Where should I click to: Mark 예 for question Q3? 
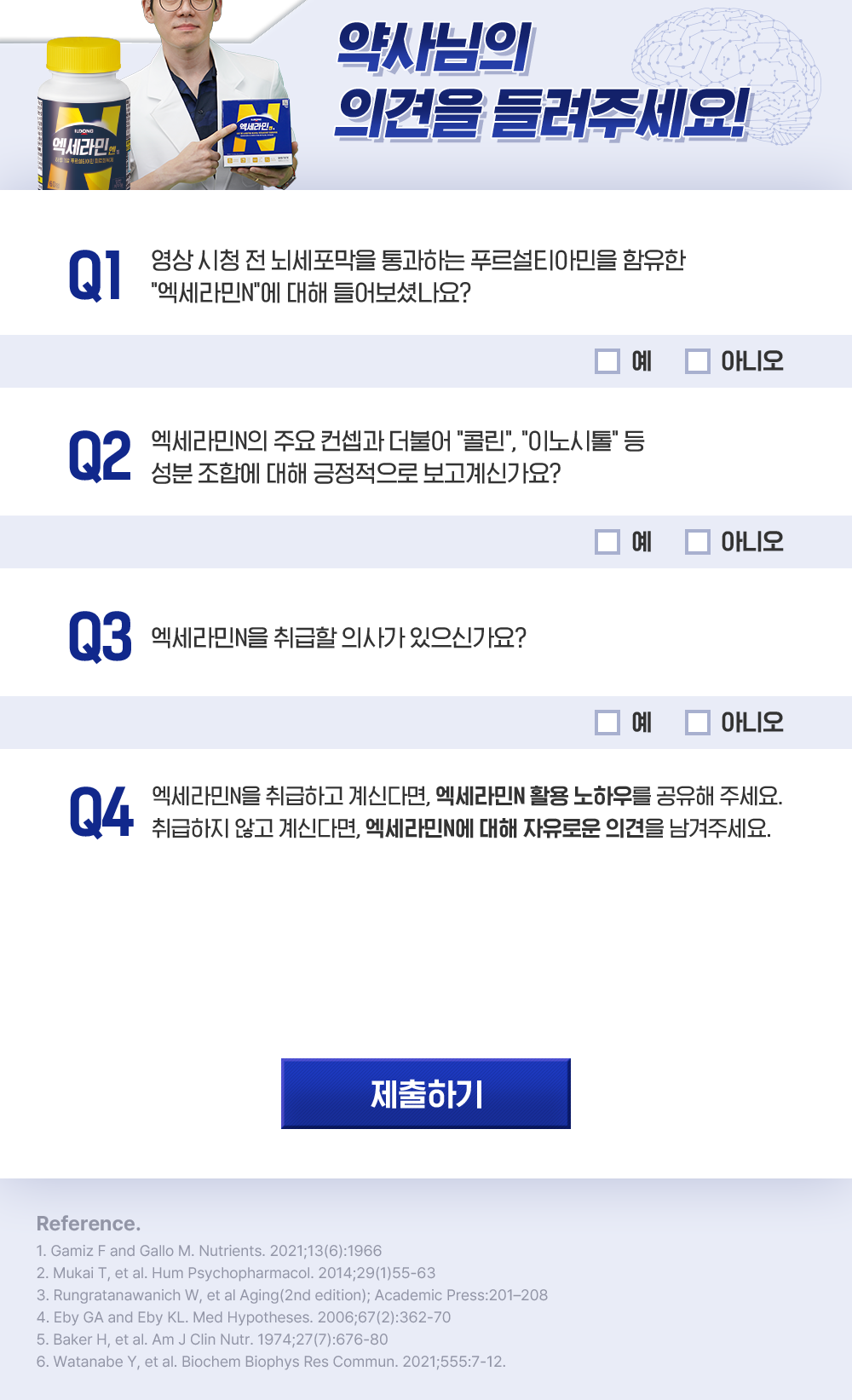tap(607, 723)
